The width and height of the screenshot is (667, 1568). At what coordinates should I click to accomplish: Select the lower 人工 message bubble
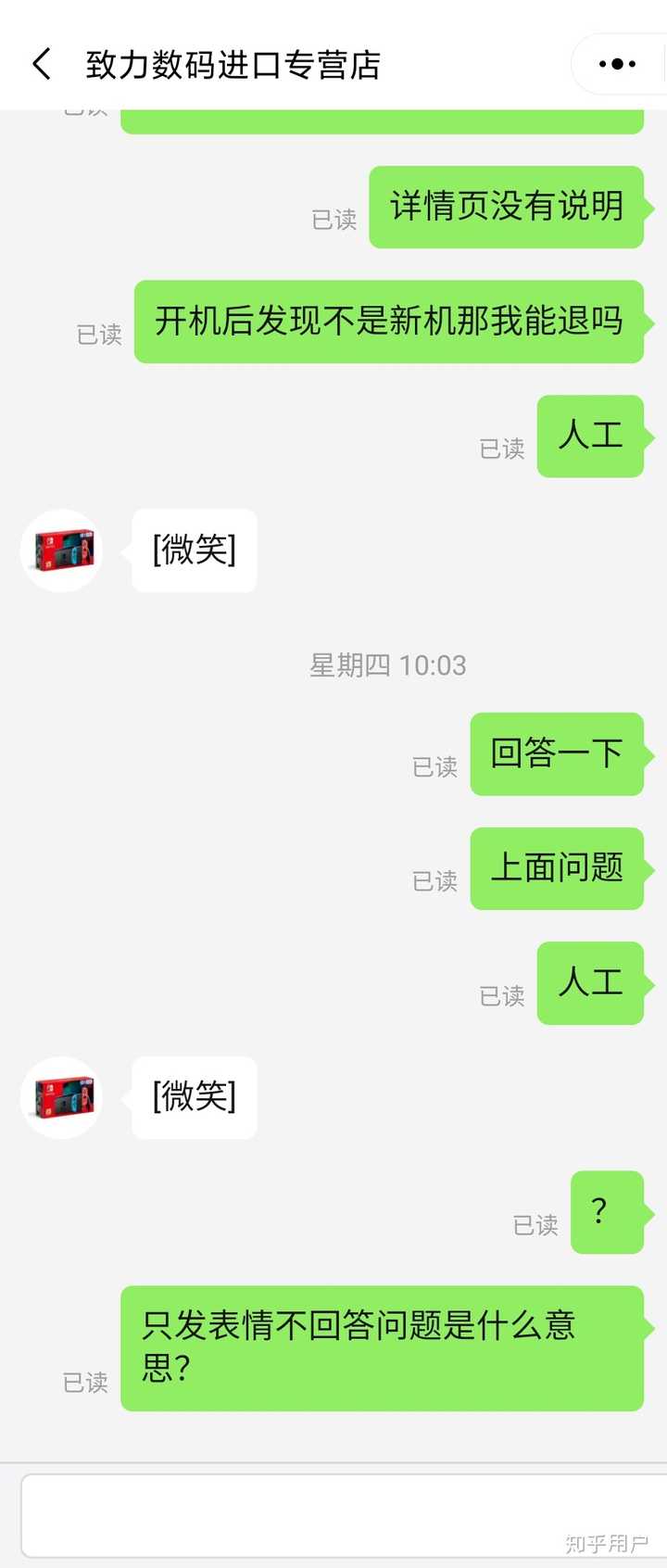pos(592,984)
